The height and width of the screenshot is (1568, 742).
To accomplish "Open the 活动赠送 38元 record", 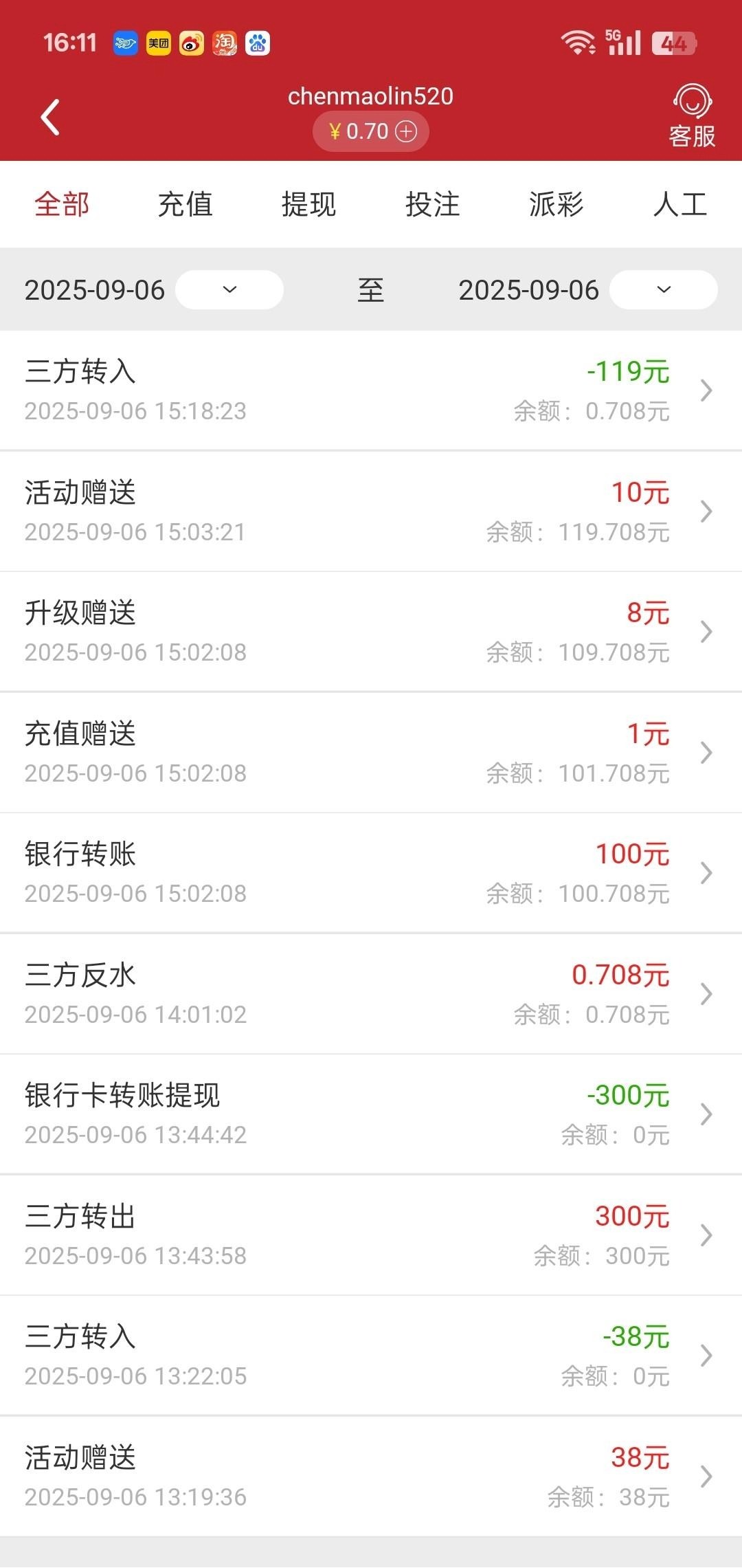I will [371, 1476].
